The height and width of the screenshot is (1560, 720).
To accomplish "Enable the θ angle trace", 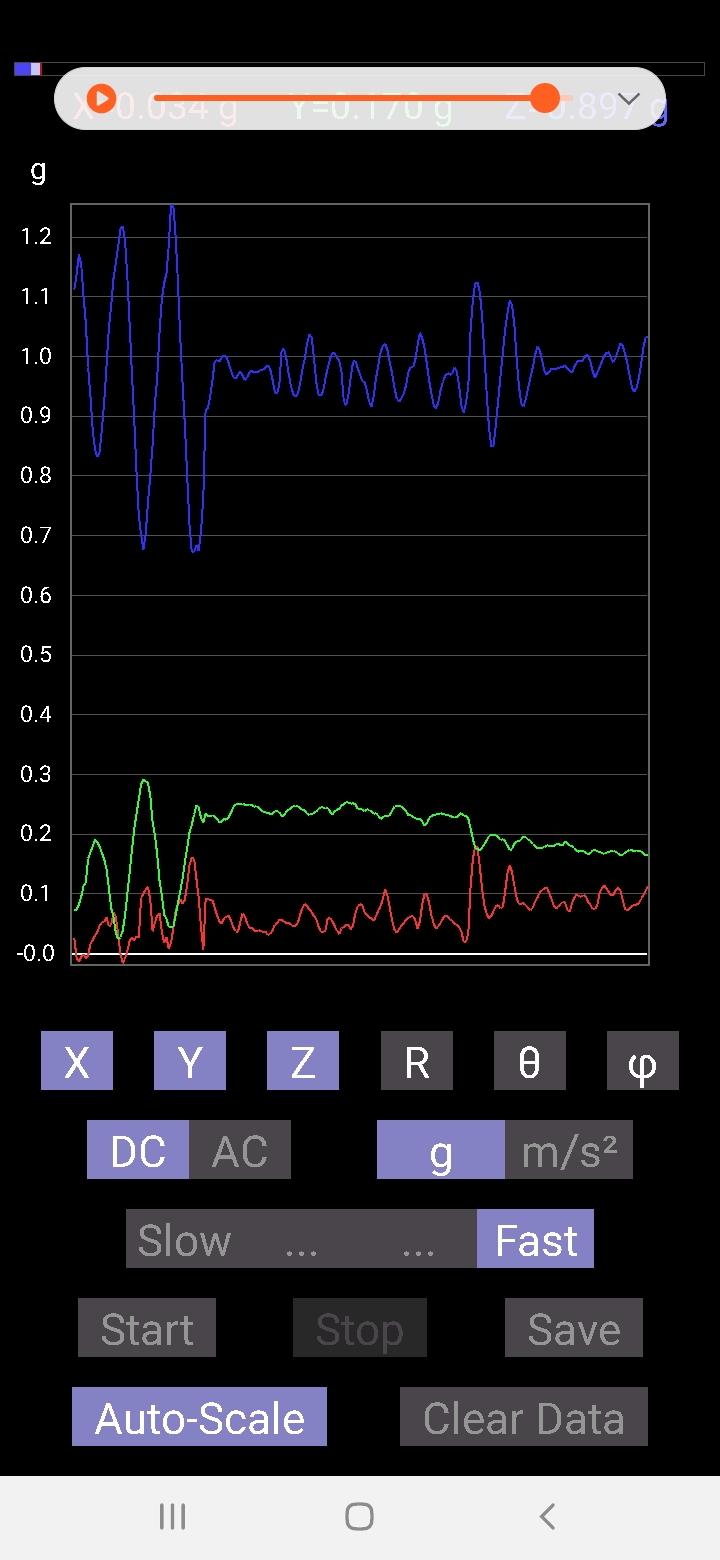I will (530, 1061).
